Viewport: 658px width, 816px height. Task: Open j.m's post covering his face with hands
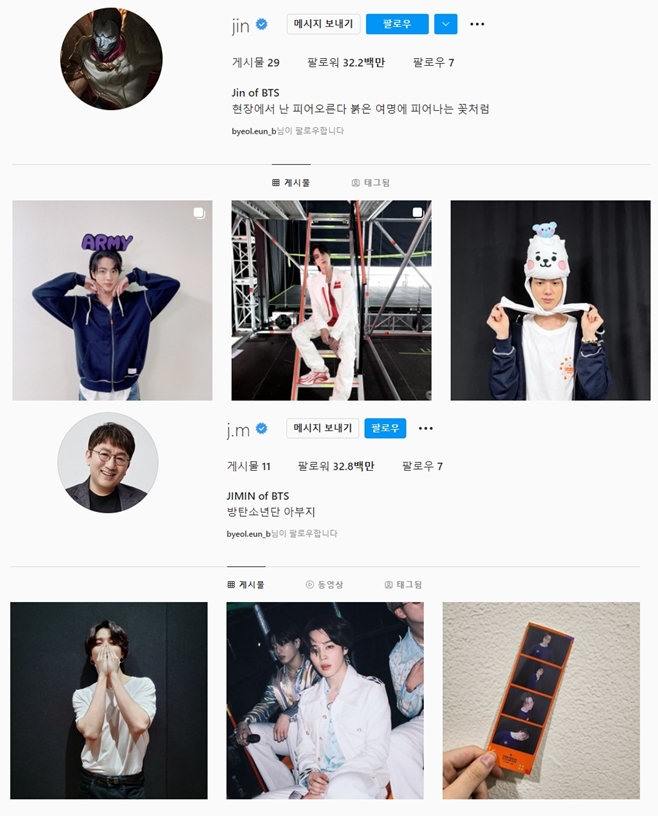(x=109, y=700)
